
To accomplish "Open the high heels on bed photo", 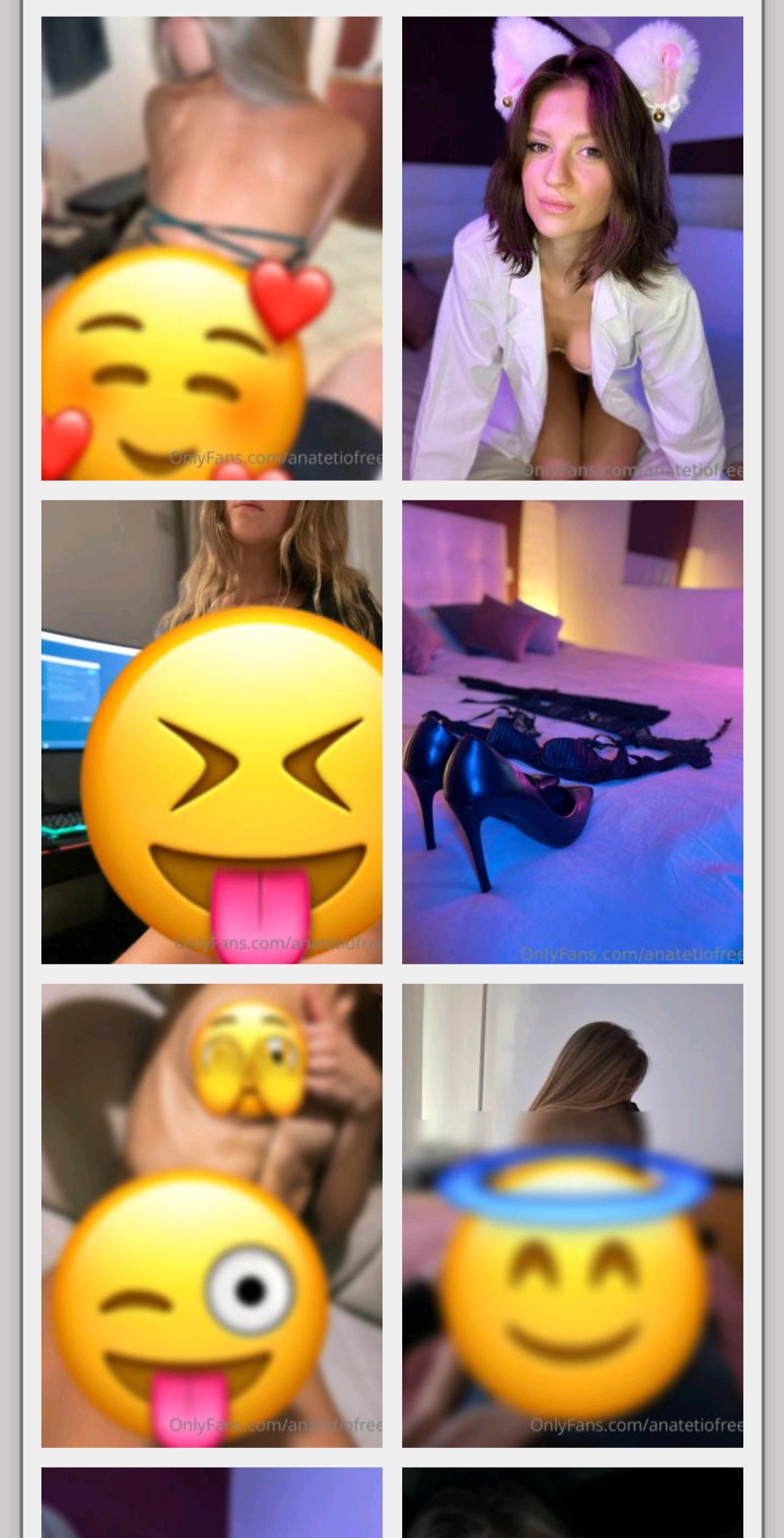I will click(x=572, y=732).
